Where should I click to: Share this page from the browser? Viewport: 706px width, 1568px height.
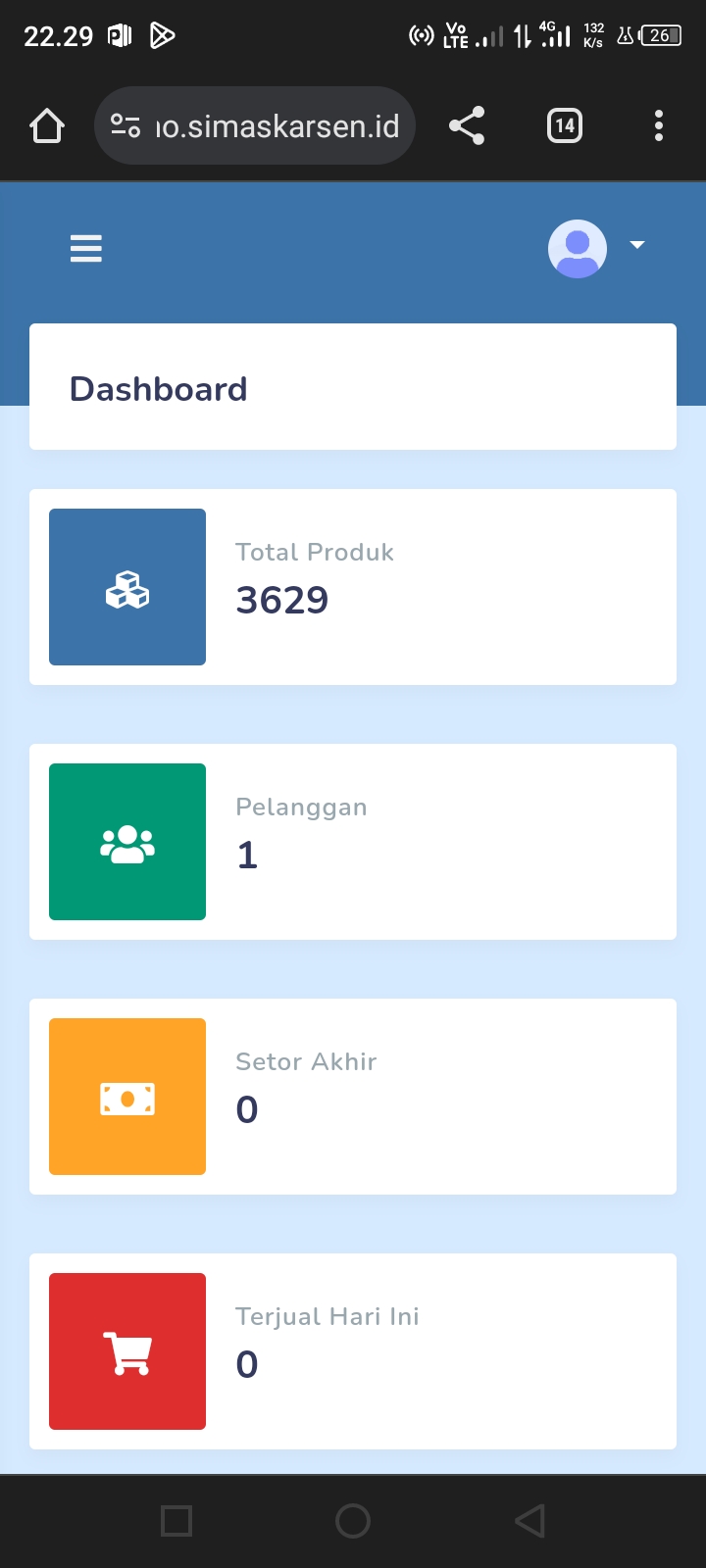pos(467,126)
